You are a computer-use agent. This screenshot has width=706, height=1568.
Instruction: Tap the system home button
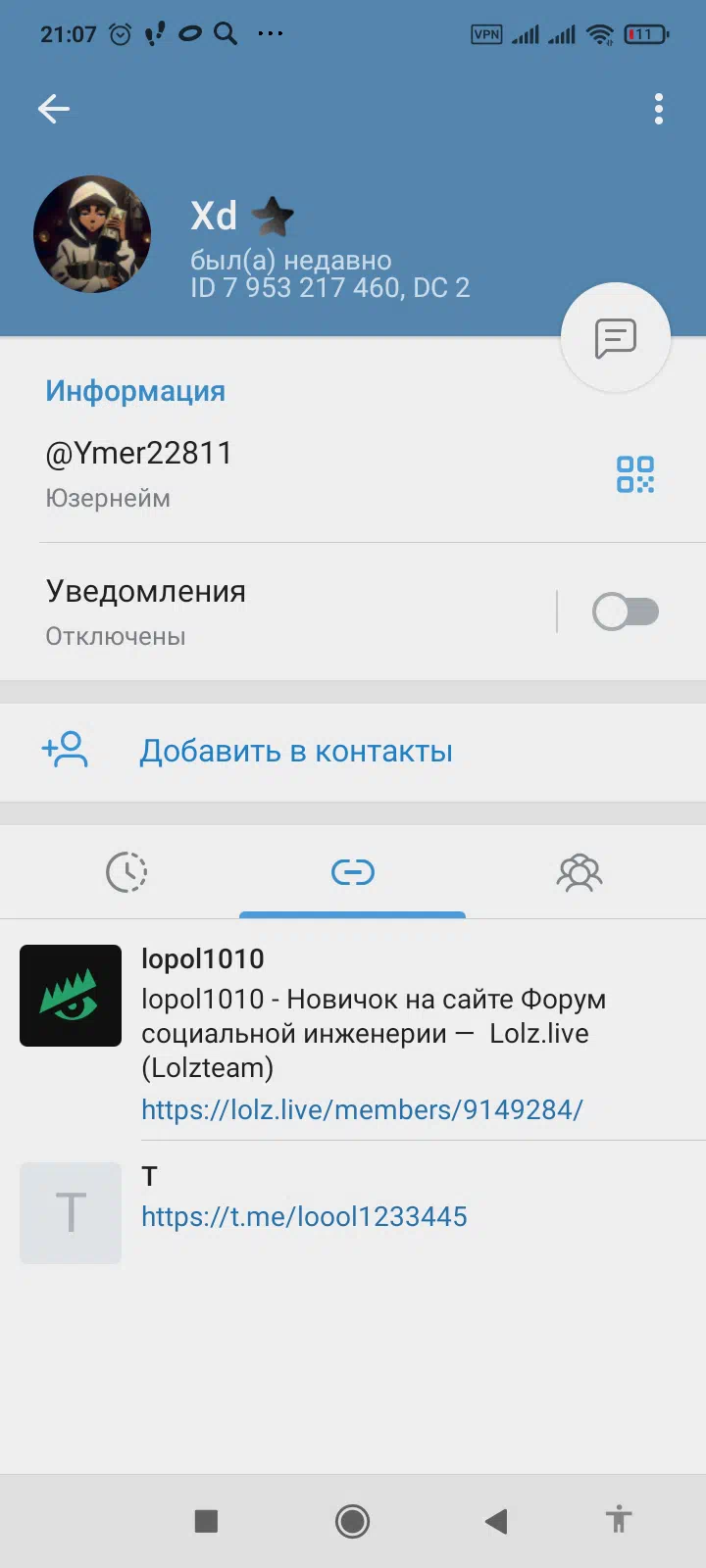tap(352, 1521)
